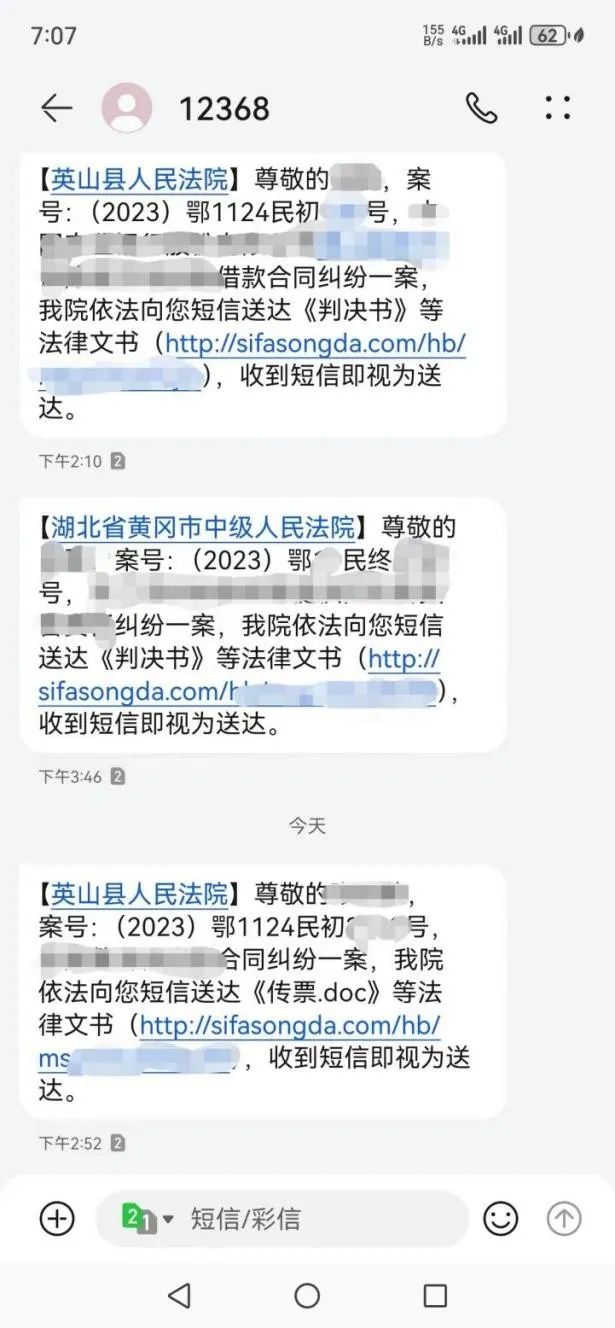Tap the system back button
615x1328 pixels.
click(x=179, y=1296)
